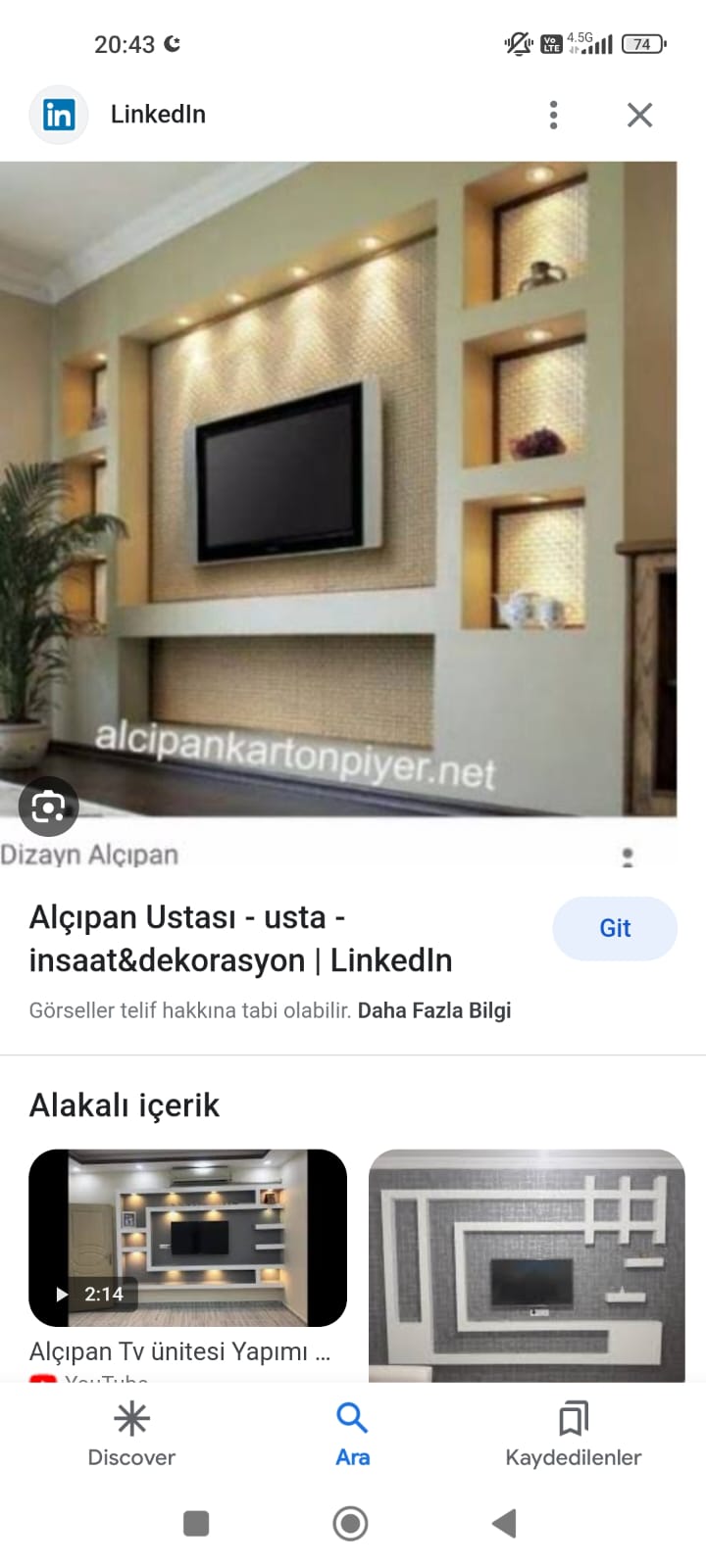Open options under the main image
Screen dimensions: 706x1568
click(628, 857)
